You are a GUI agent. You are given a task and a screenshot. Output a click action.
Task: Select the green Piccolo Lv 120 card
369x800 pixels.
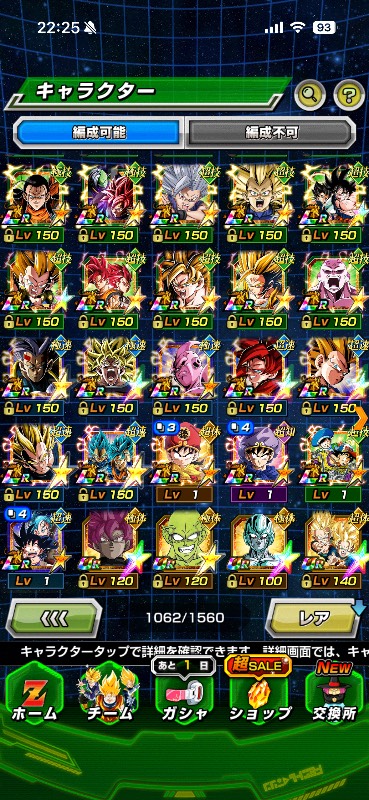(x=185, y=548)
